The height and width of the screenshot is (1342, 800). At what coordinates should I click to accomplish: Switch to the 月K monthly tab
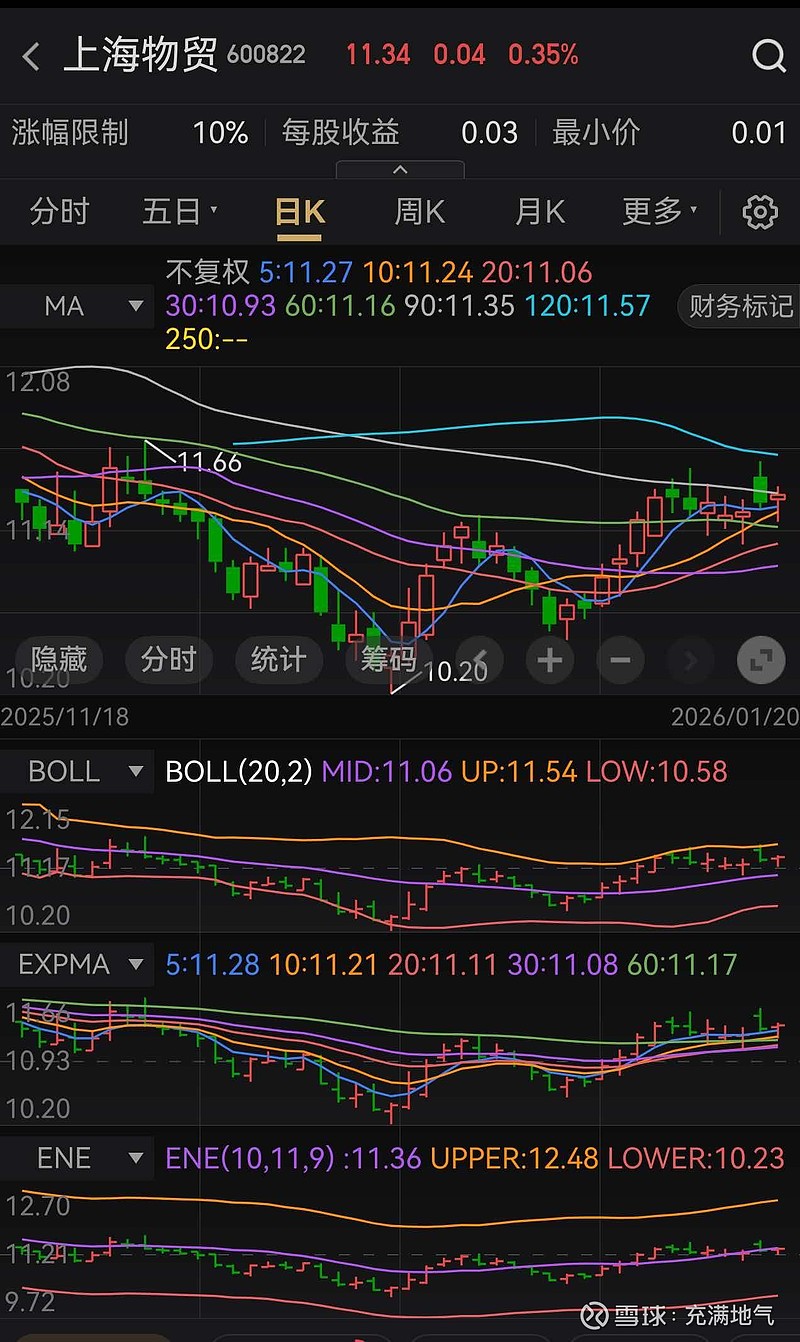coord(538,212)
